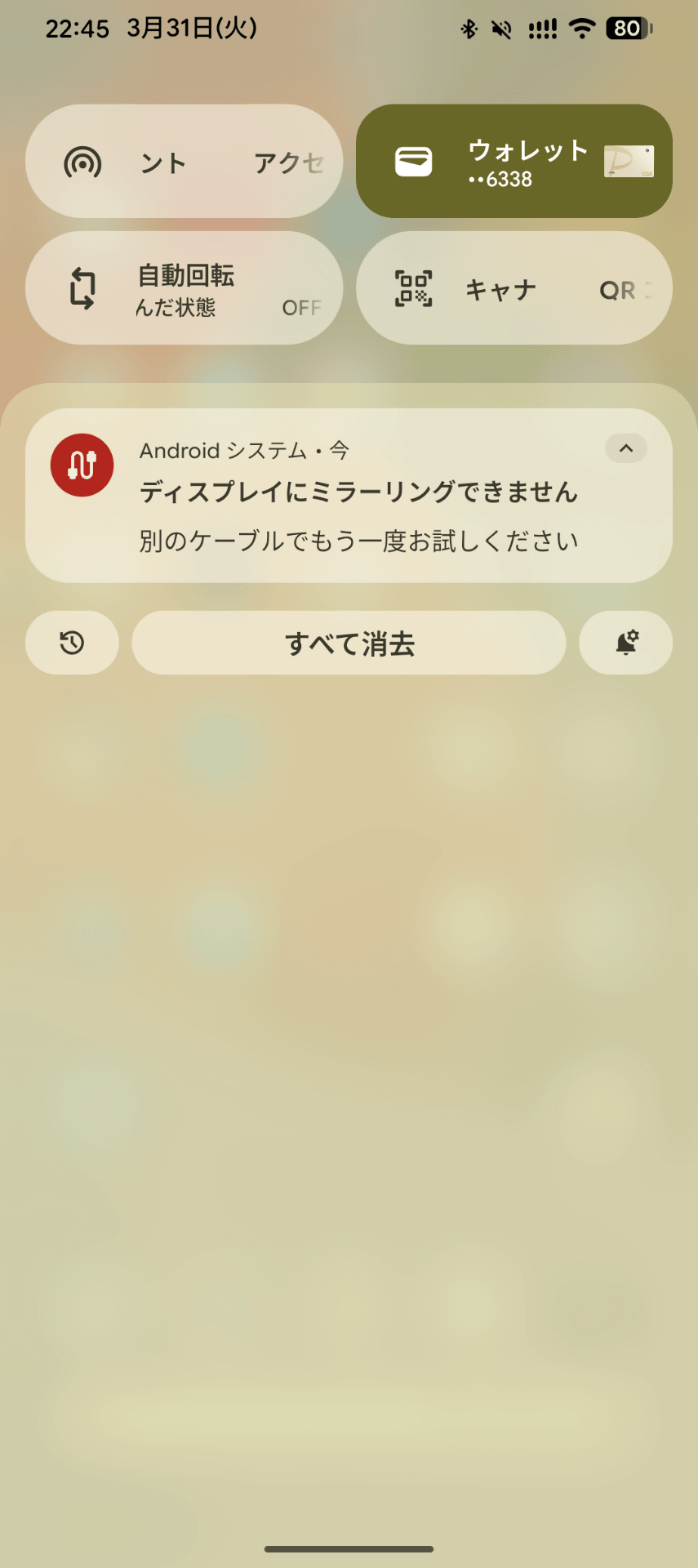Open the QR code scanner tile
698x1568 pixels.
click(513, 288)
